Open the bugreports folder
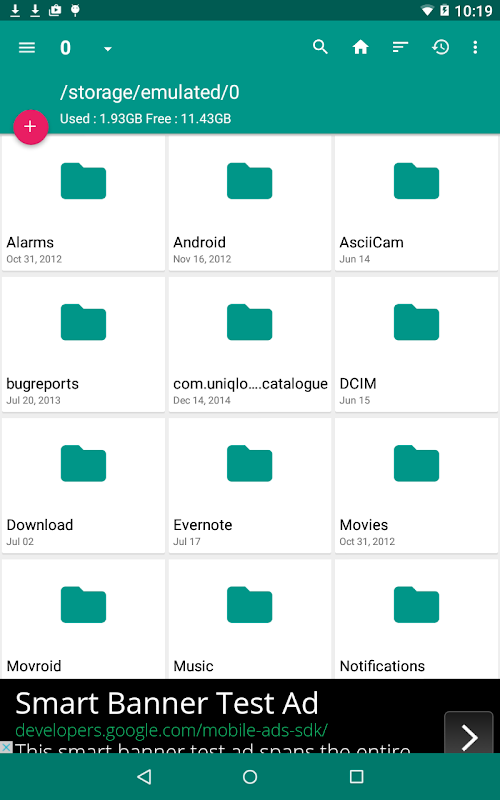 click(x=83, y=344)
